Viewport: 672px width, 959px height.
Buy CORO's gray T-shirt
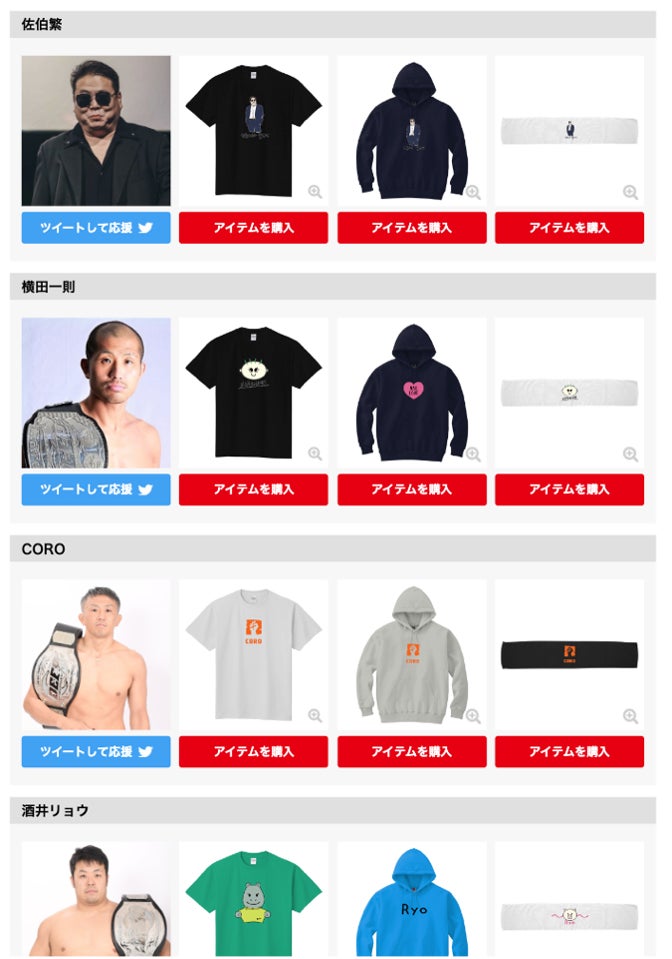click(253, 751)
